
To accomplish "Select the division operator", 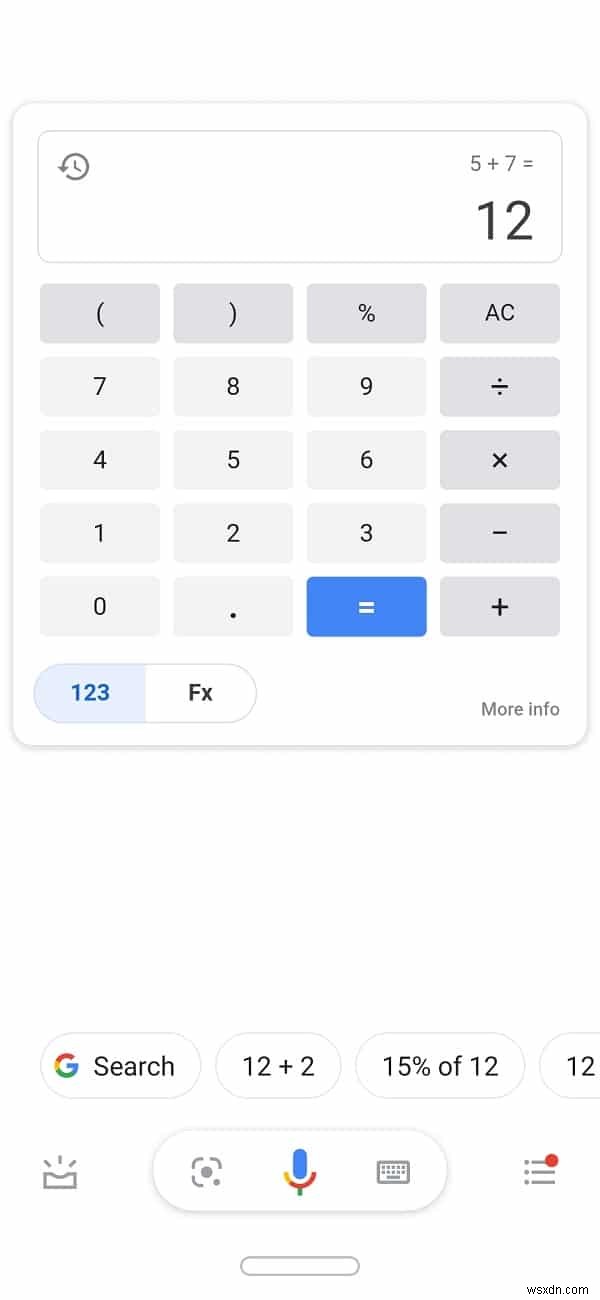I will 499,386.
